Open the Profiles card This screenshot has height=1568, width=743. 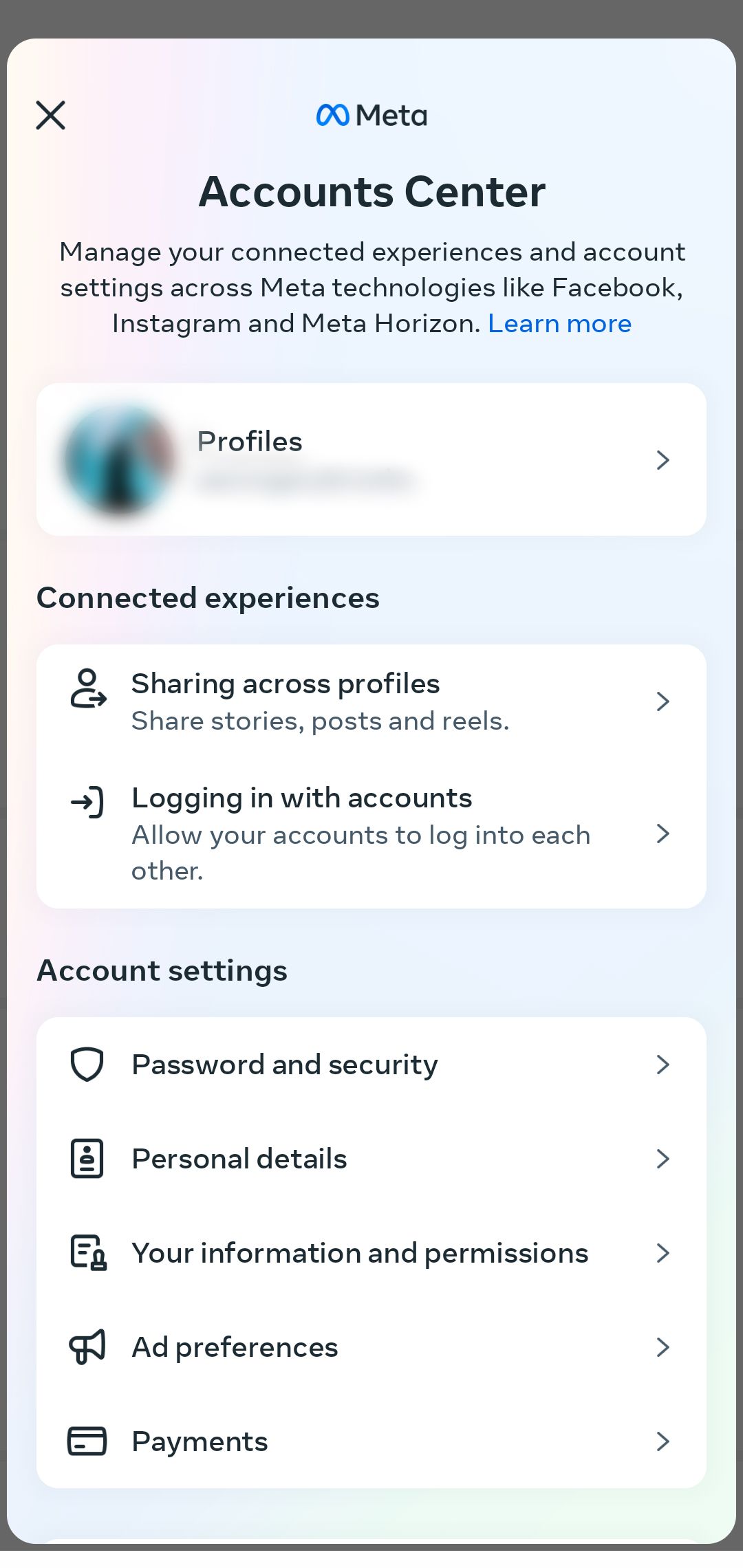click(371, 459)
